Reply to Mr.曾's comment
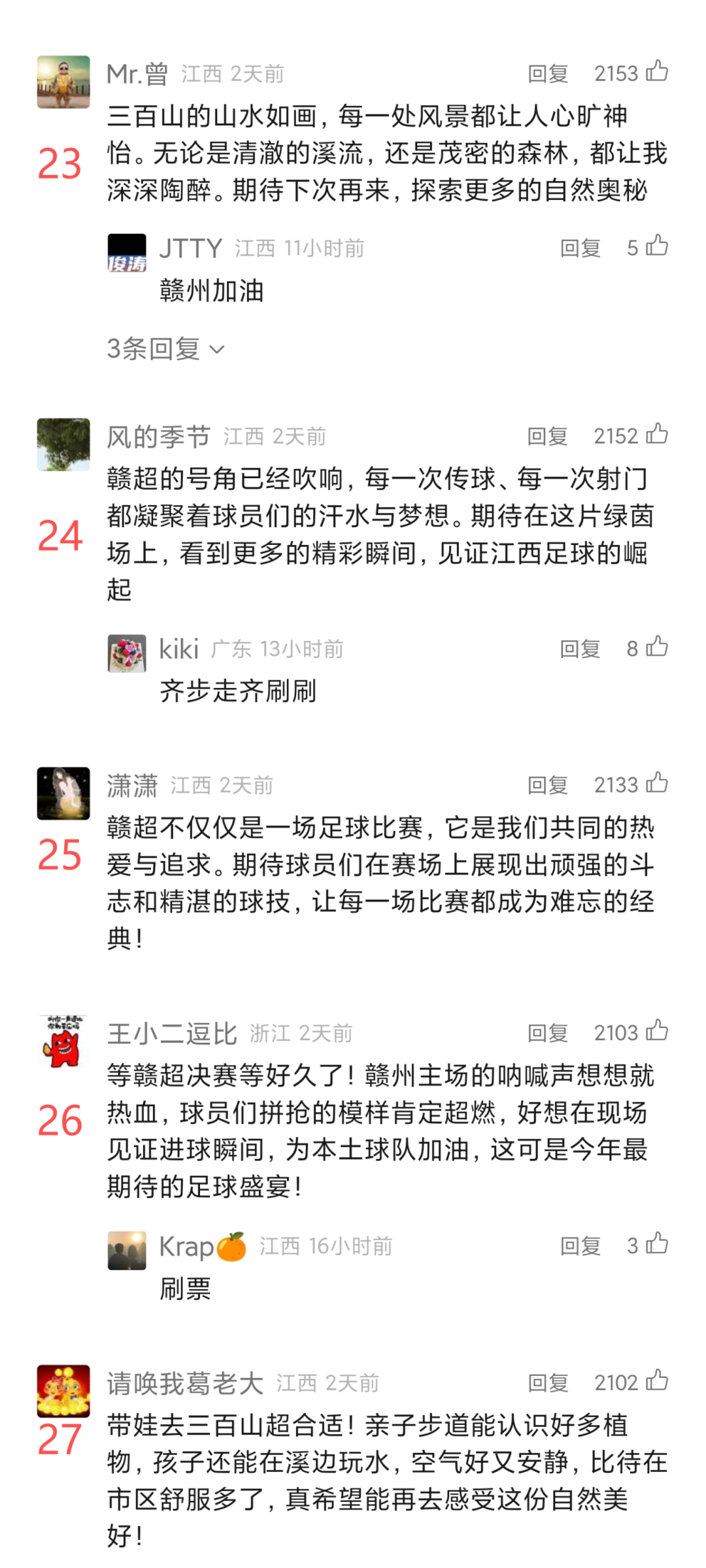Screen dimensions: 706x1568 pyautogui.click(x=548, y=74)
